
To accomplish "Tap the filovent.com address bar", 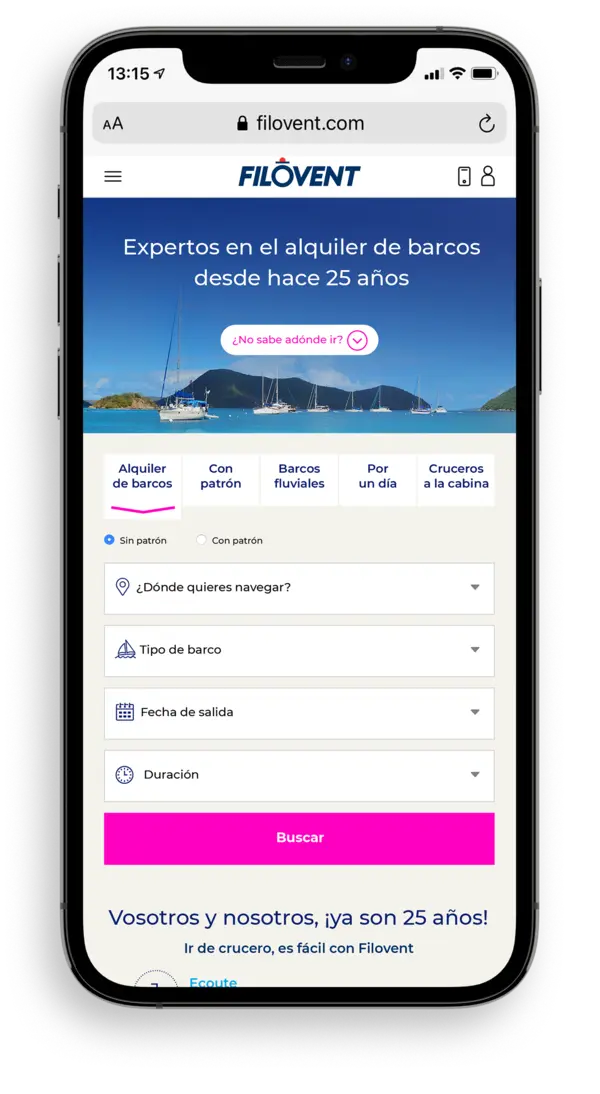I will pos(299,124).
